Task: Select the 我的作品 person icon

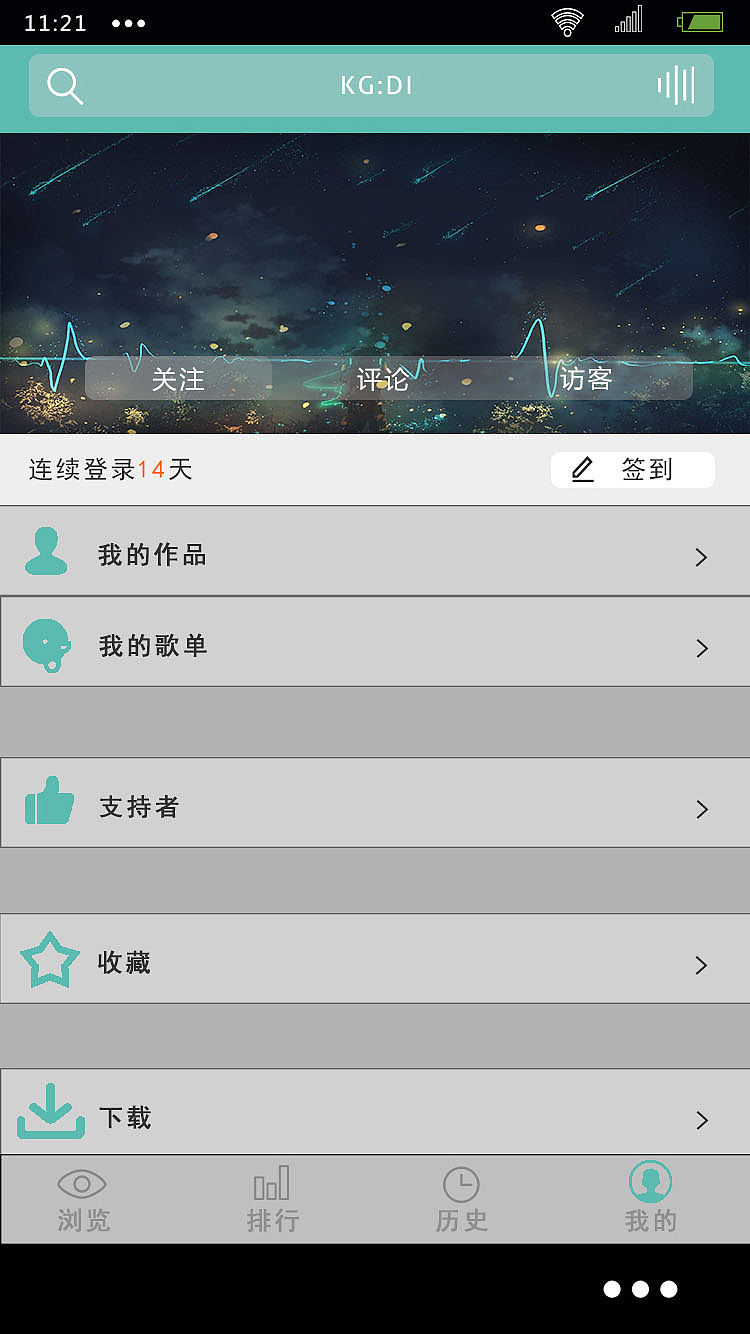Action: 45,550
